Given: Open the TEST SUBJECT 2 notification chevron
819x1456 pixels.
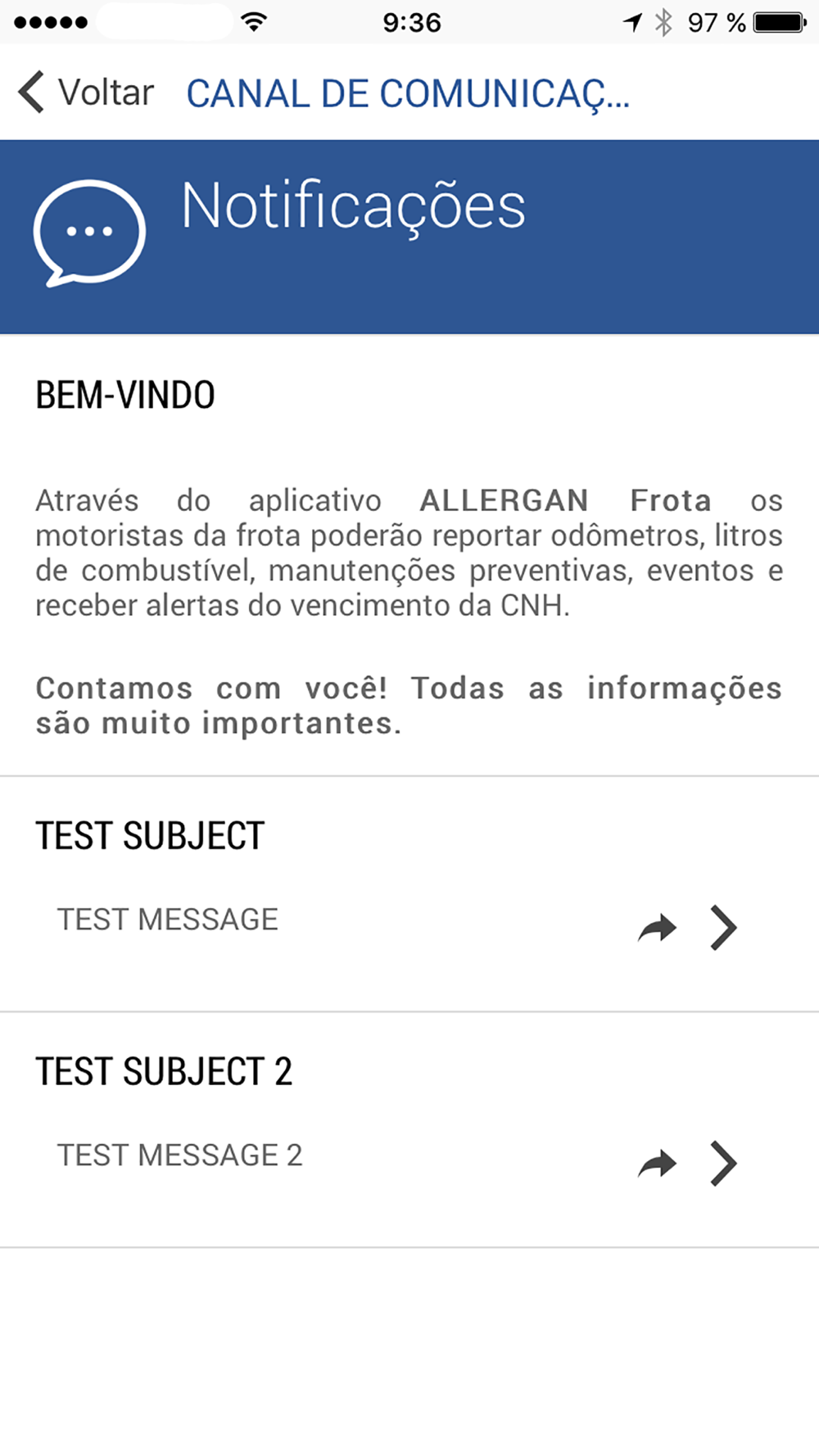Looking at the screenshot, I should pos(724,1163).
